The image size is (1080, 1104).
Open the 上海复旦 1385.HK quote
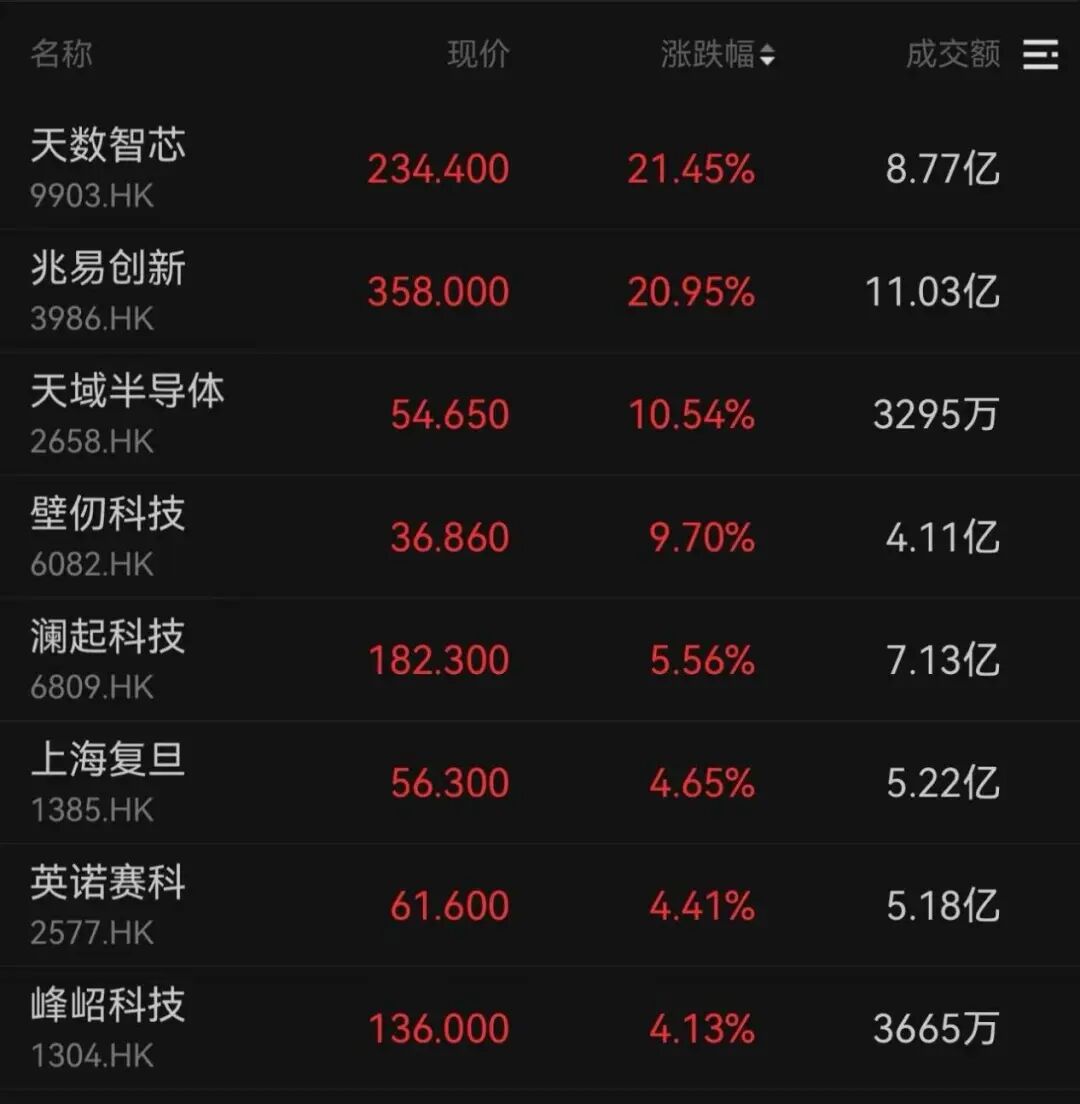[108, 781]
